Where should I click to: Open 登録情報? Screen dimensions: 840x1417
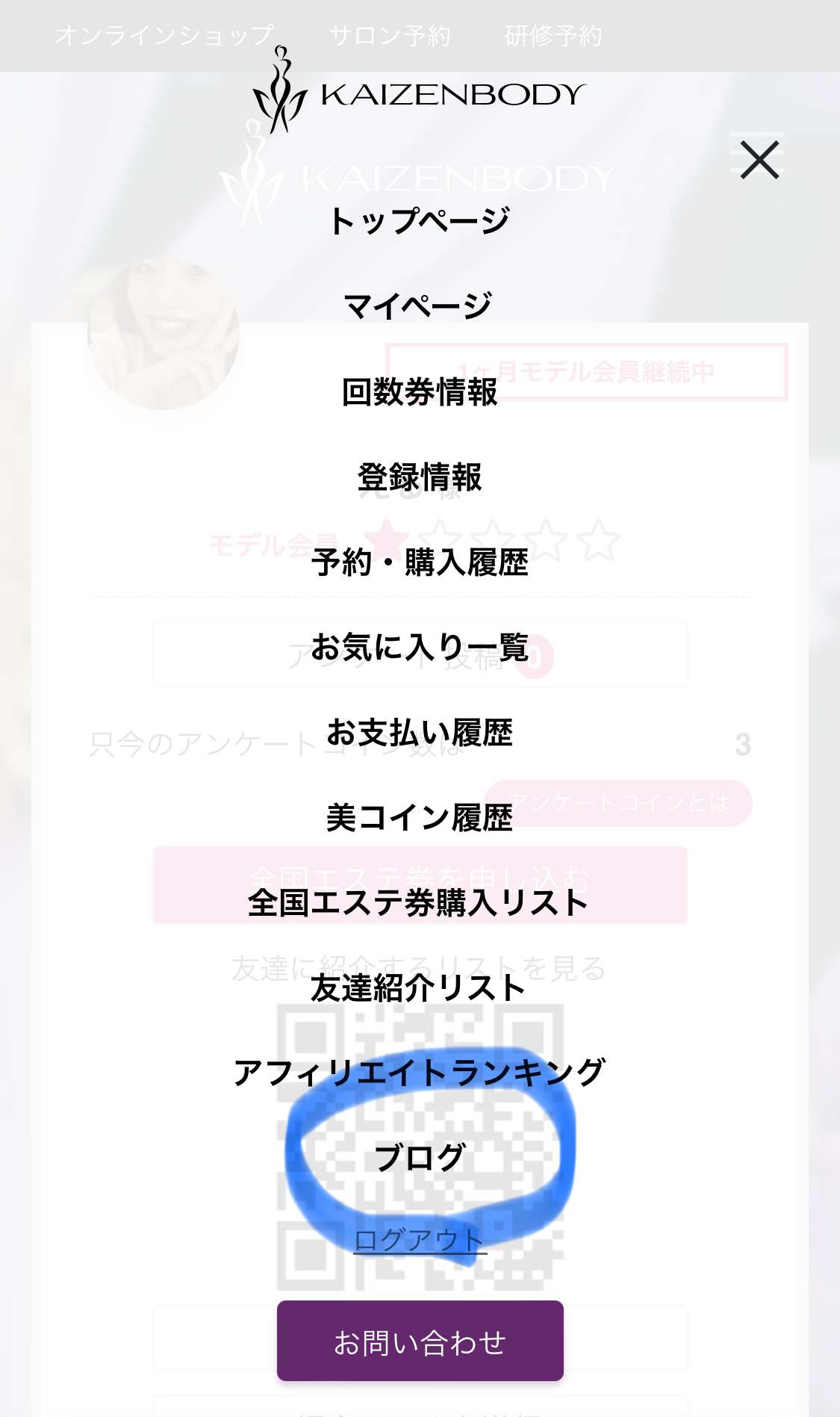419,477
